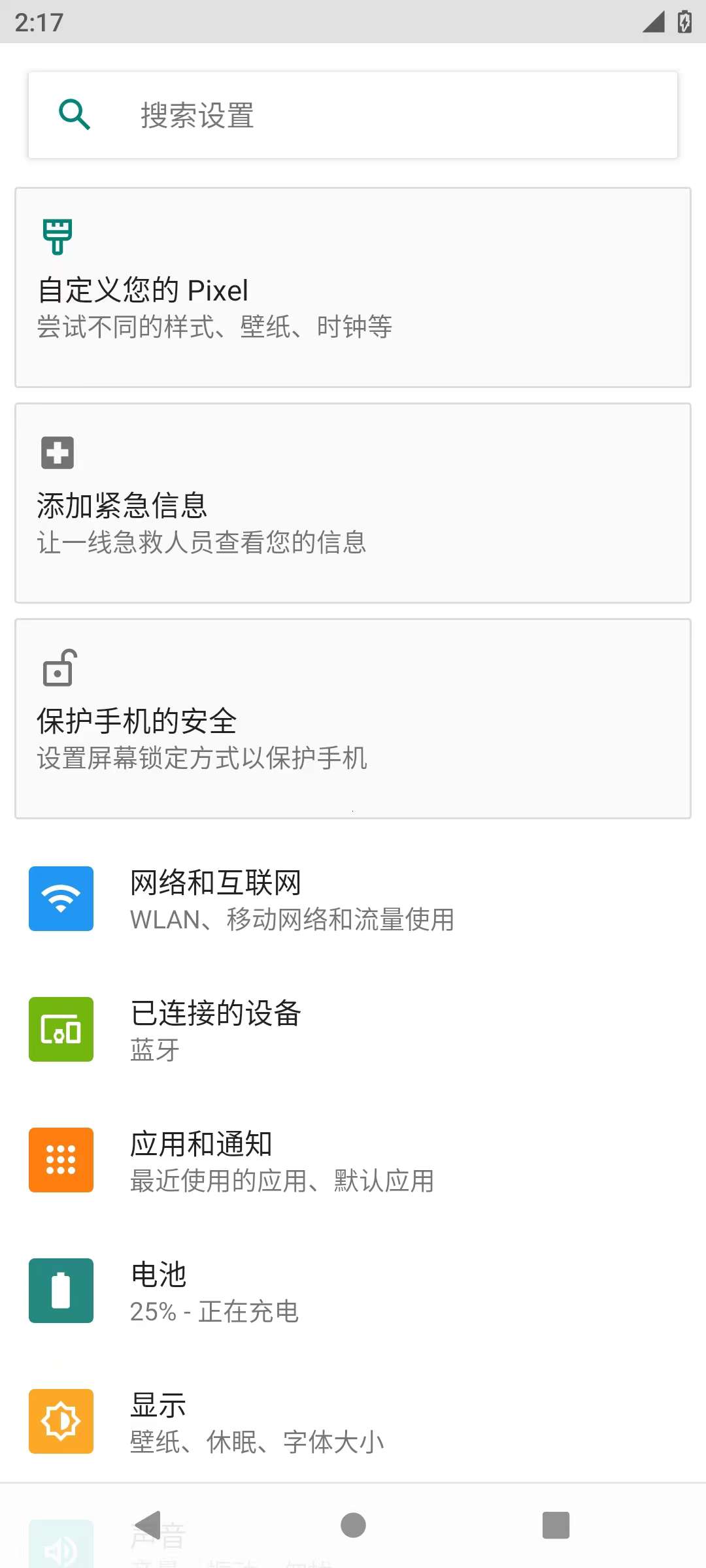The width and height of the screenshot is (706, 1568).
Task: Open 显示 settings
Action: coord(353,1422)
